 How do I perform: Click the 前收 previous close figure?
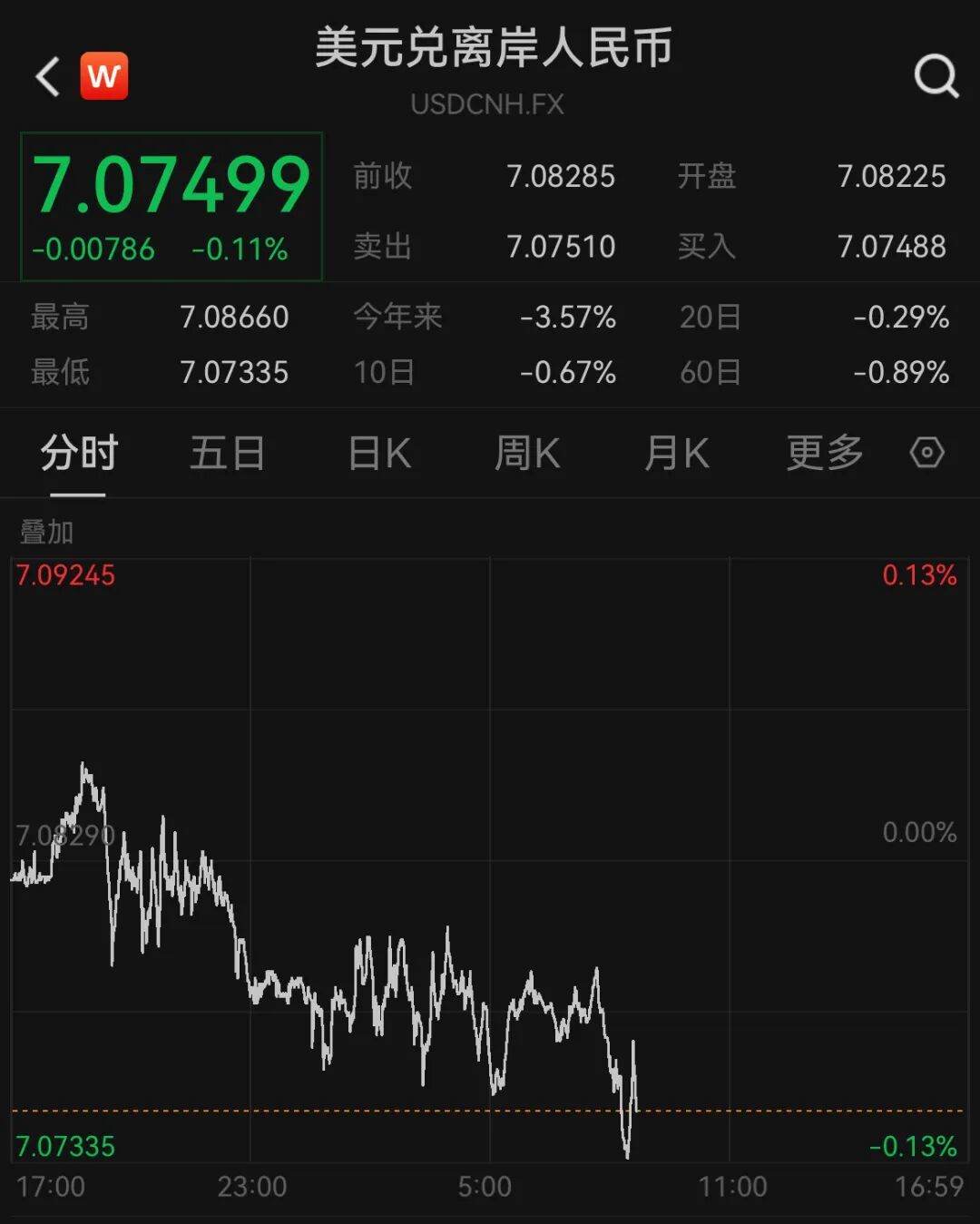(562, 178)
